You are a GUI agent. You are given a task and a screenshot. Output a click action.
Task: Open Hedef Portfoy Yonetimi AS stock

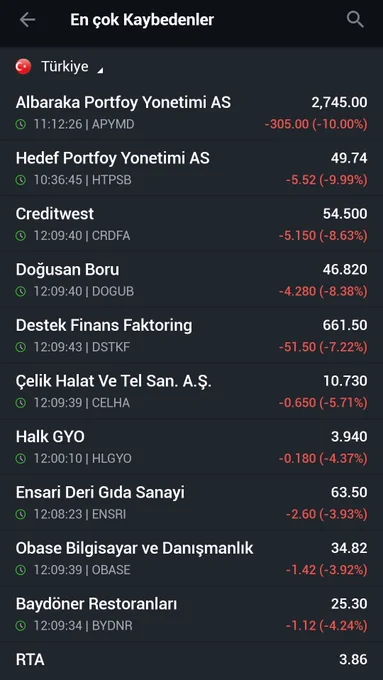[x=191, y=168]
